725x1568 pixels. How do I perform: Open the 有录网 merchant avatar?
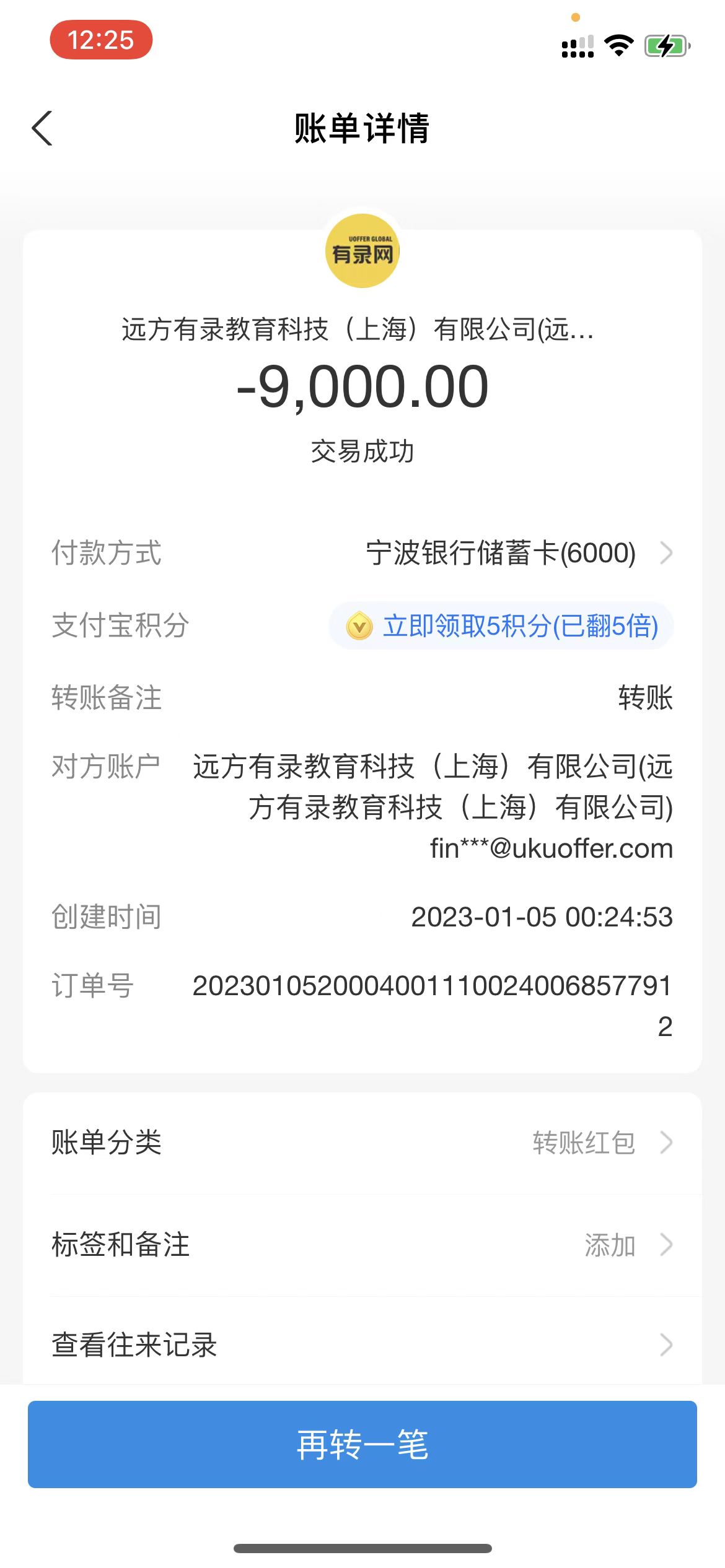[x=362, y=251]
